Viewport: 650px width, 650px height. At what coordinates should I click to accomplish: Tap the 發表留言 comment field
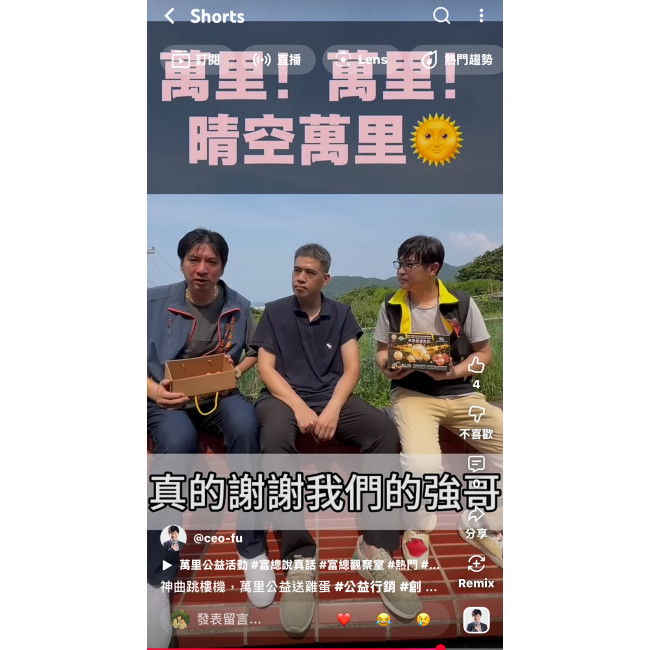(x=250, y=619)
